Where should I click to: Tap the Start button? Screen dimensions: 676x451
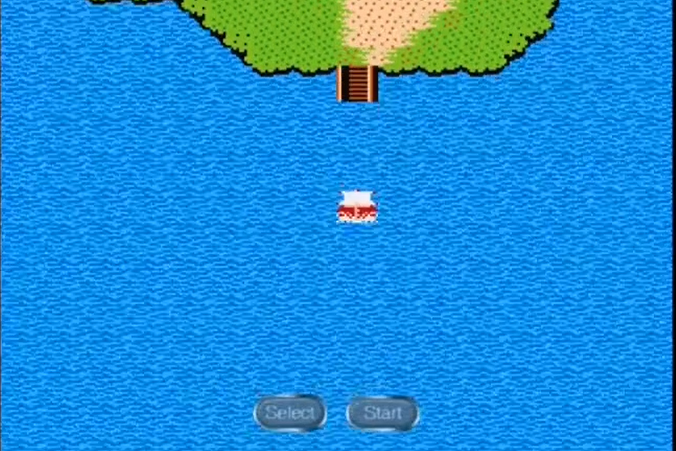[x=382, y=413]
